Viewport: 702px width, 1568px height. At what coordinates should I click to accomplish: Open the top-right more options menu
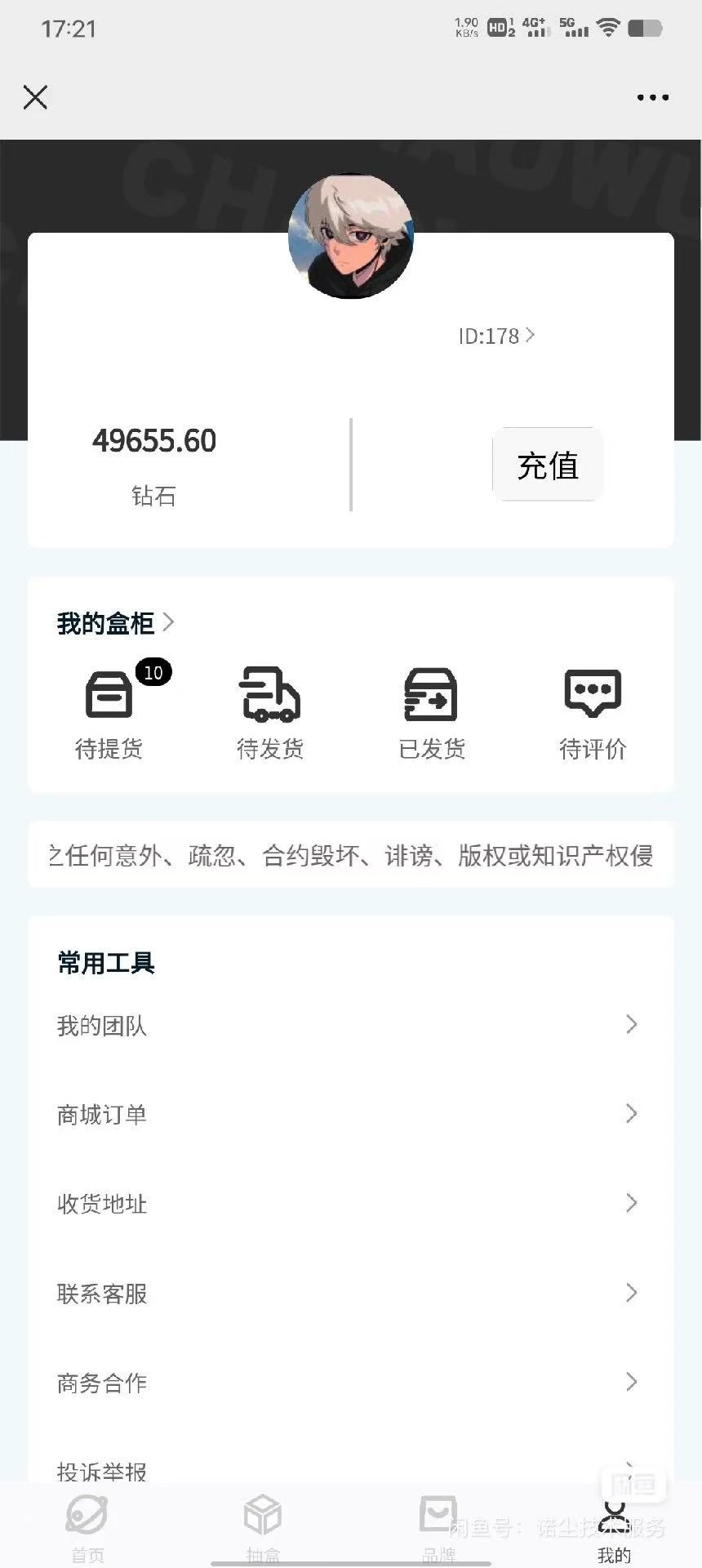pyautogui.click(x=651, y=97)
